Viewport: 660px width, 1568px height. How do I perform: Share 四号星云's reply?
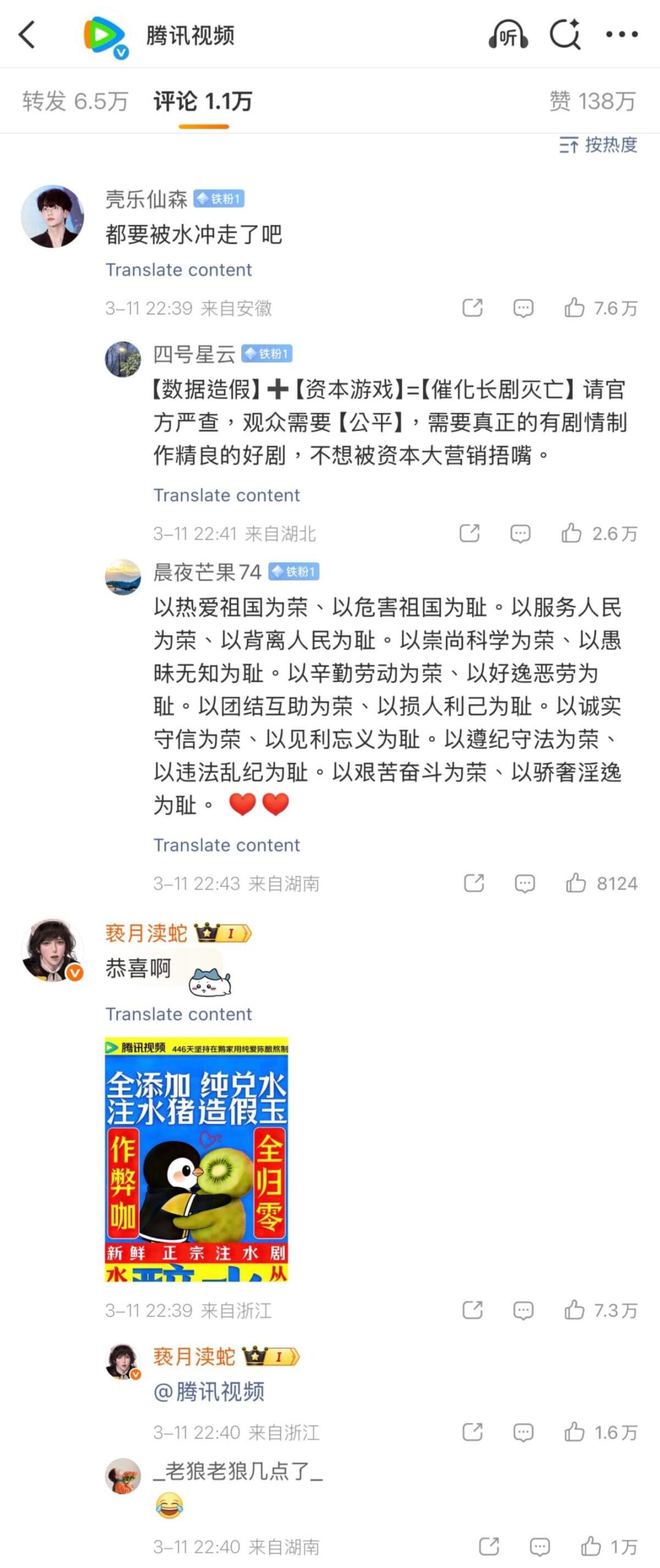469,533
